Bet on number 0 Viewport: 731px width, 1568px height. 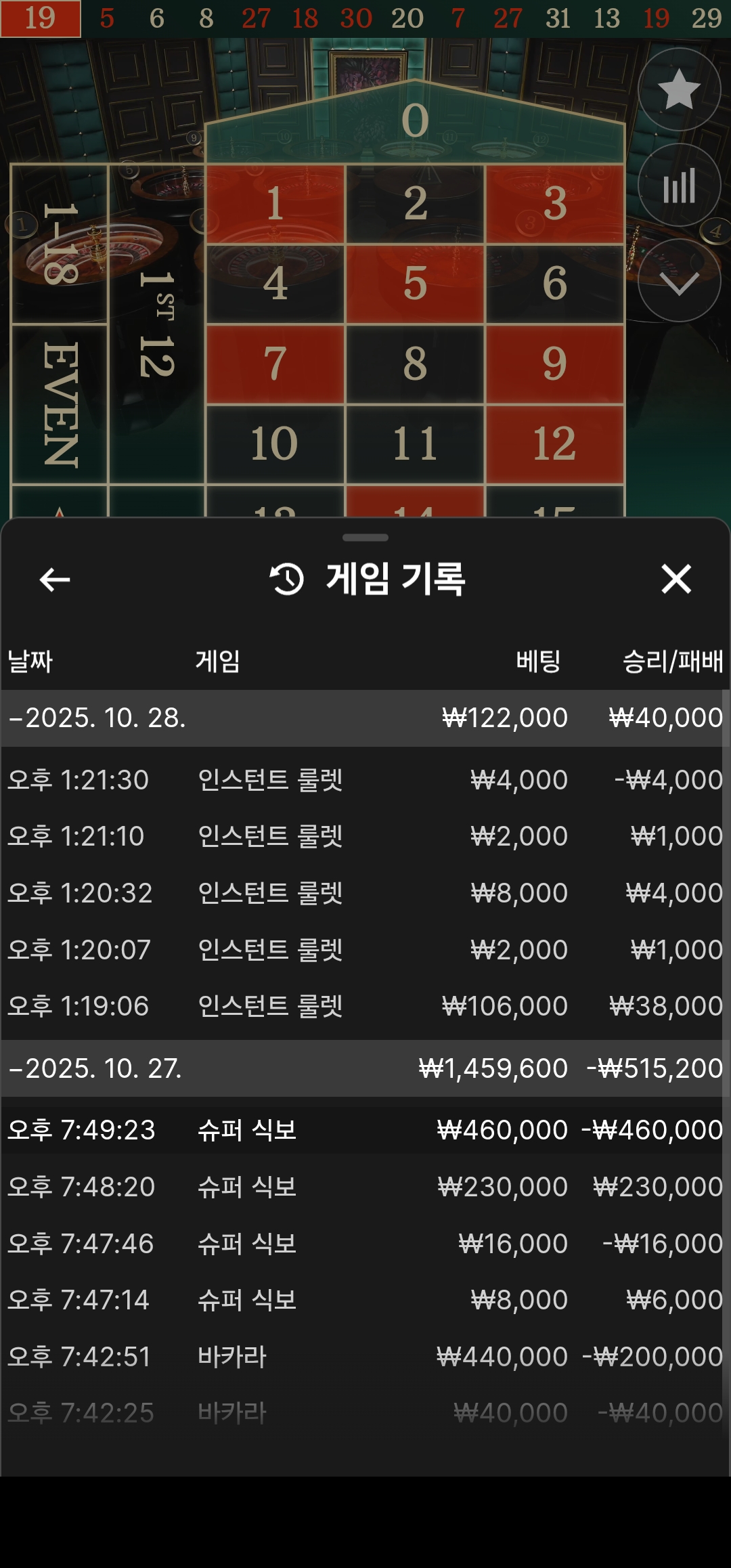point(415,122)
